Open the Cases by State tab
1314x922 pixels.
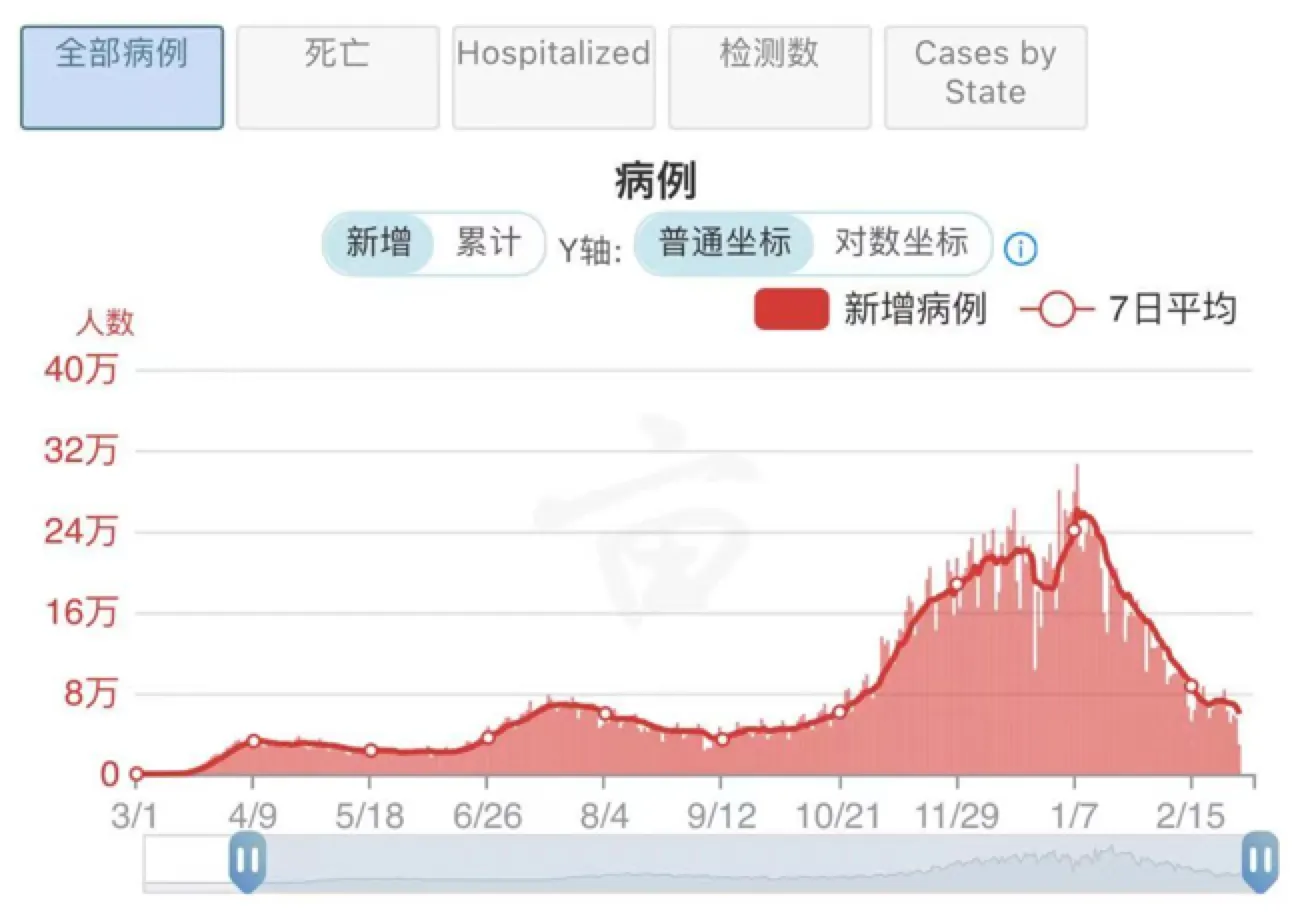click(x=985, y=77)
